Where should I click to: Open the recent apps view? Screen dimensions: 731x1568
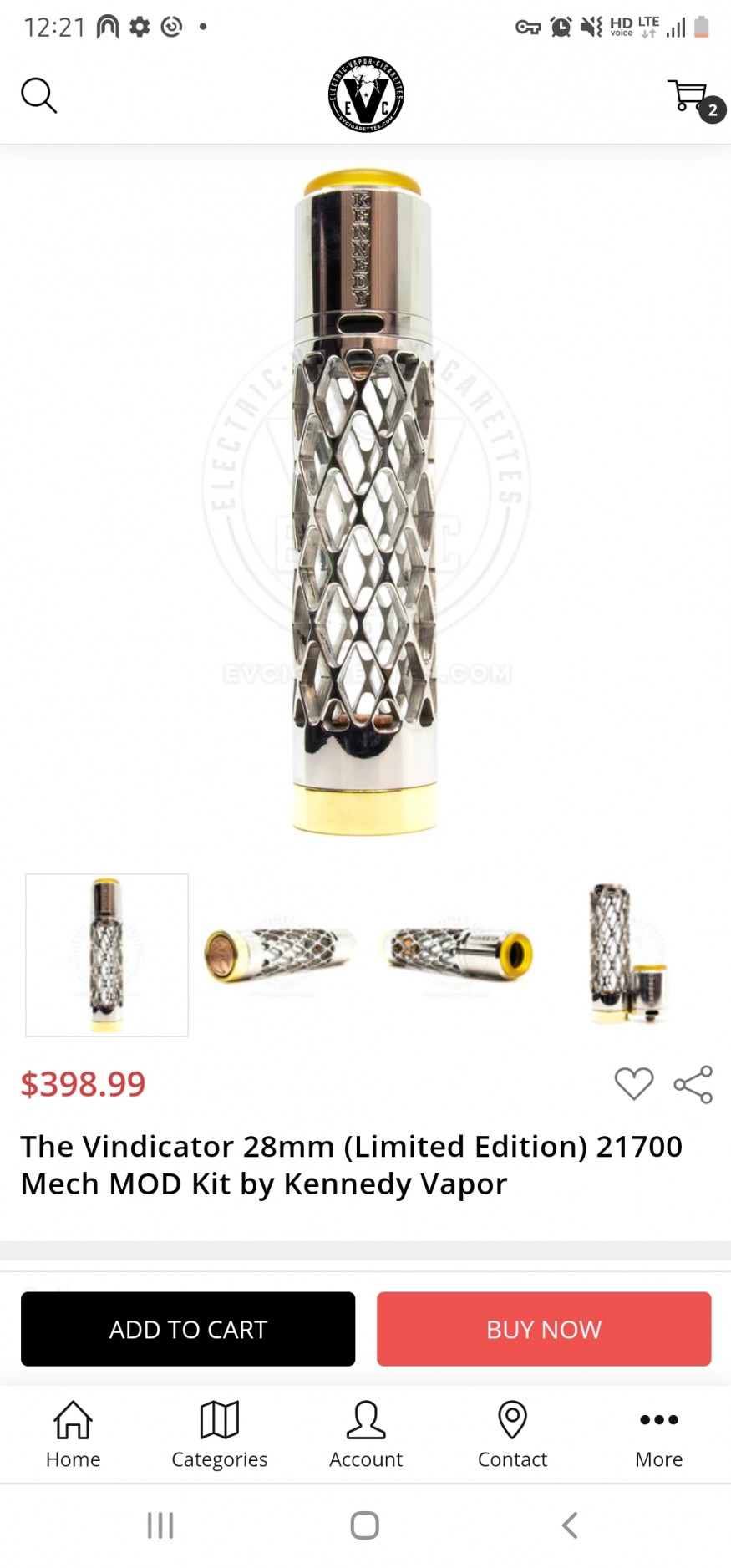[x=160, y=1525]
